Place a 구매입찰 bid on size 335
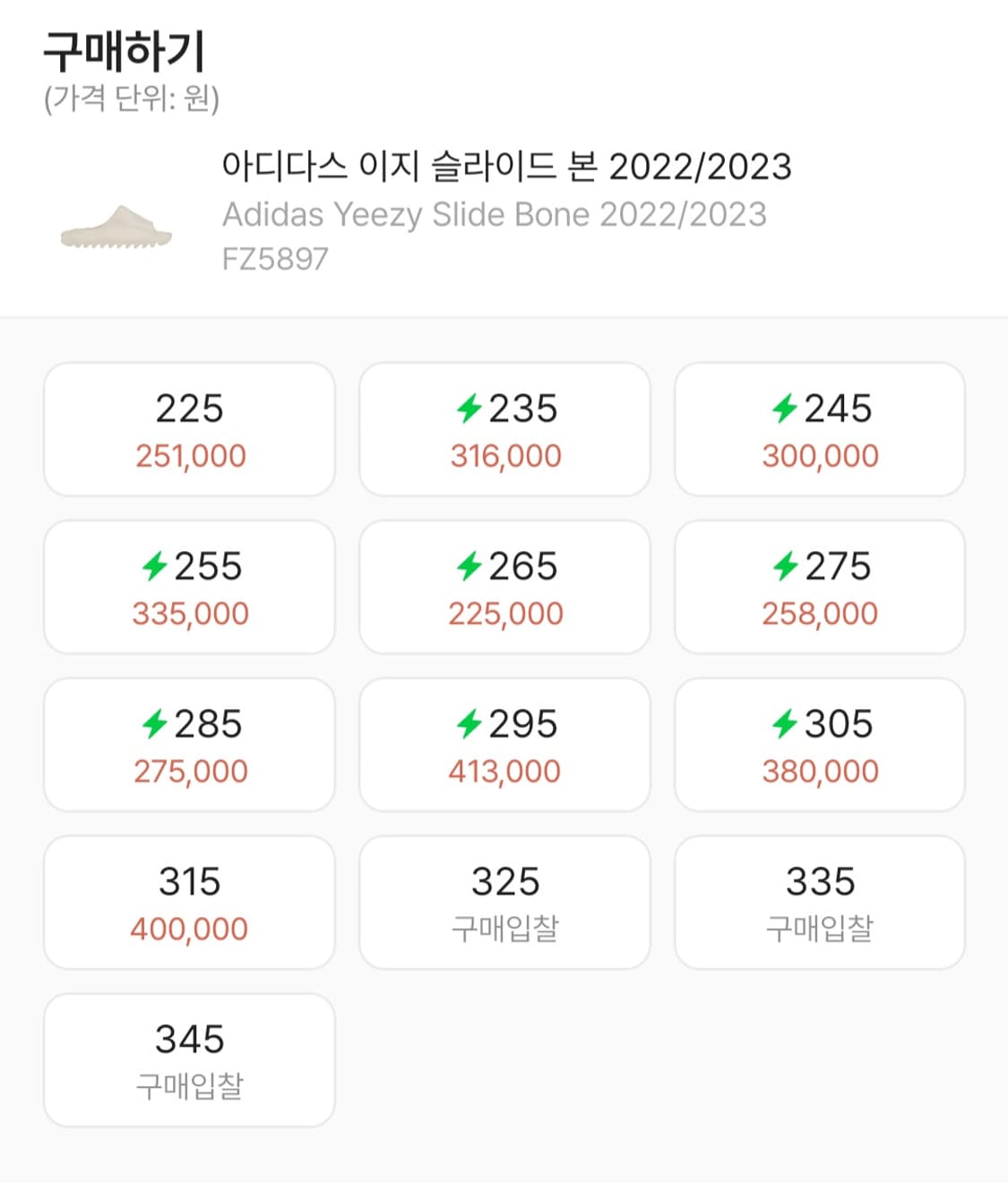Screen dimensions: 1008x1183 tap(819, 902)
